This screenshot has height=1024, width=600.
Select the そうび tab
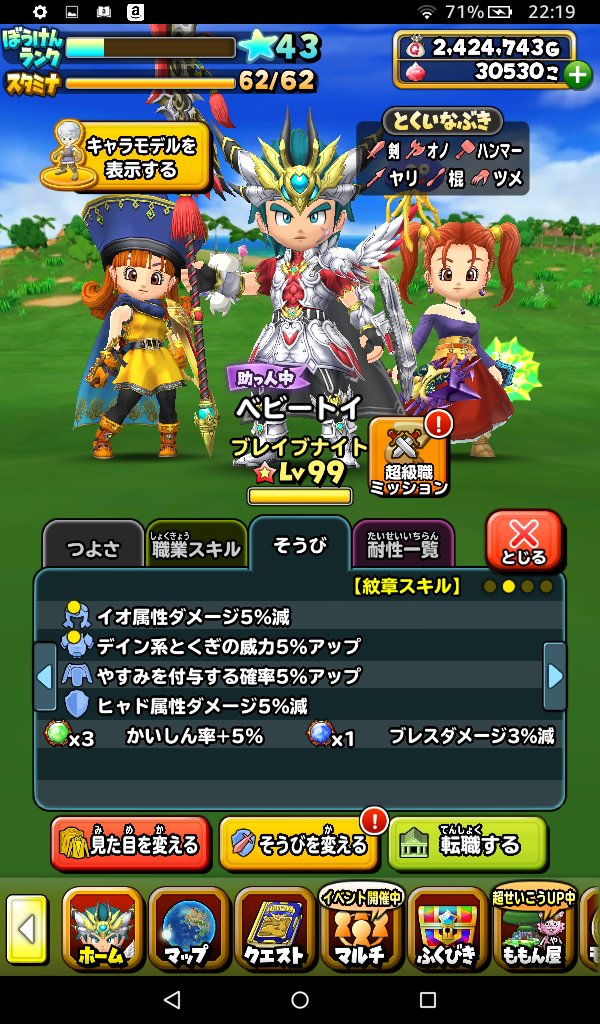pyautogui.click(x=299, y=545)
